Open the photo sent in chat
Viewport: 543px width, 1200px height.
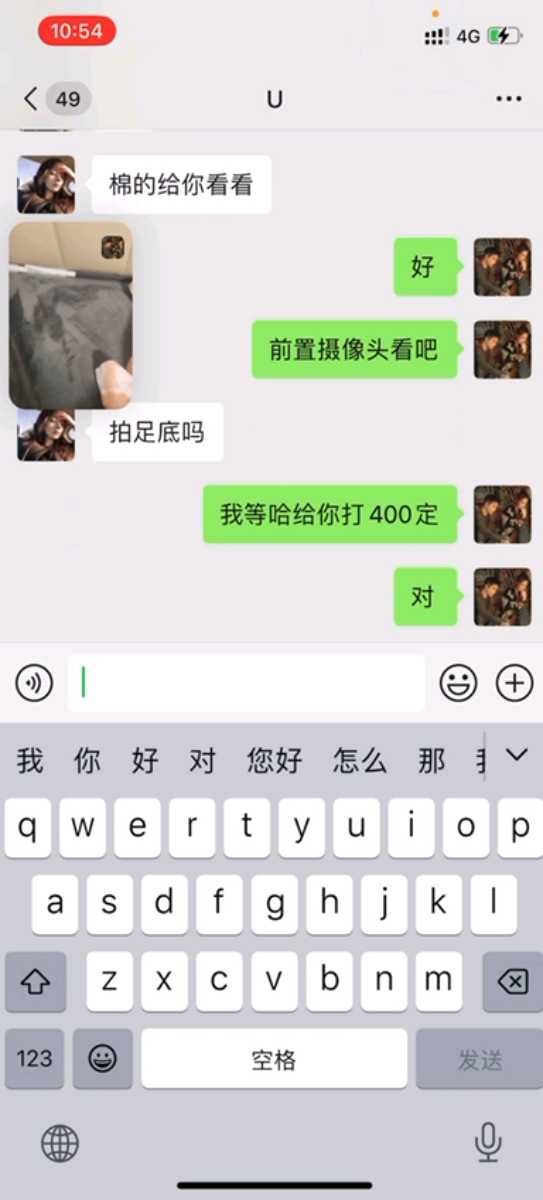pos(71,315)
